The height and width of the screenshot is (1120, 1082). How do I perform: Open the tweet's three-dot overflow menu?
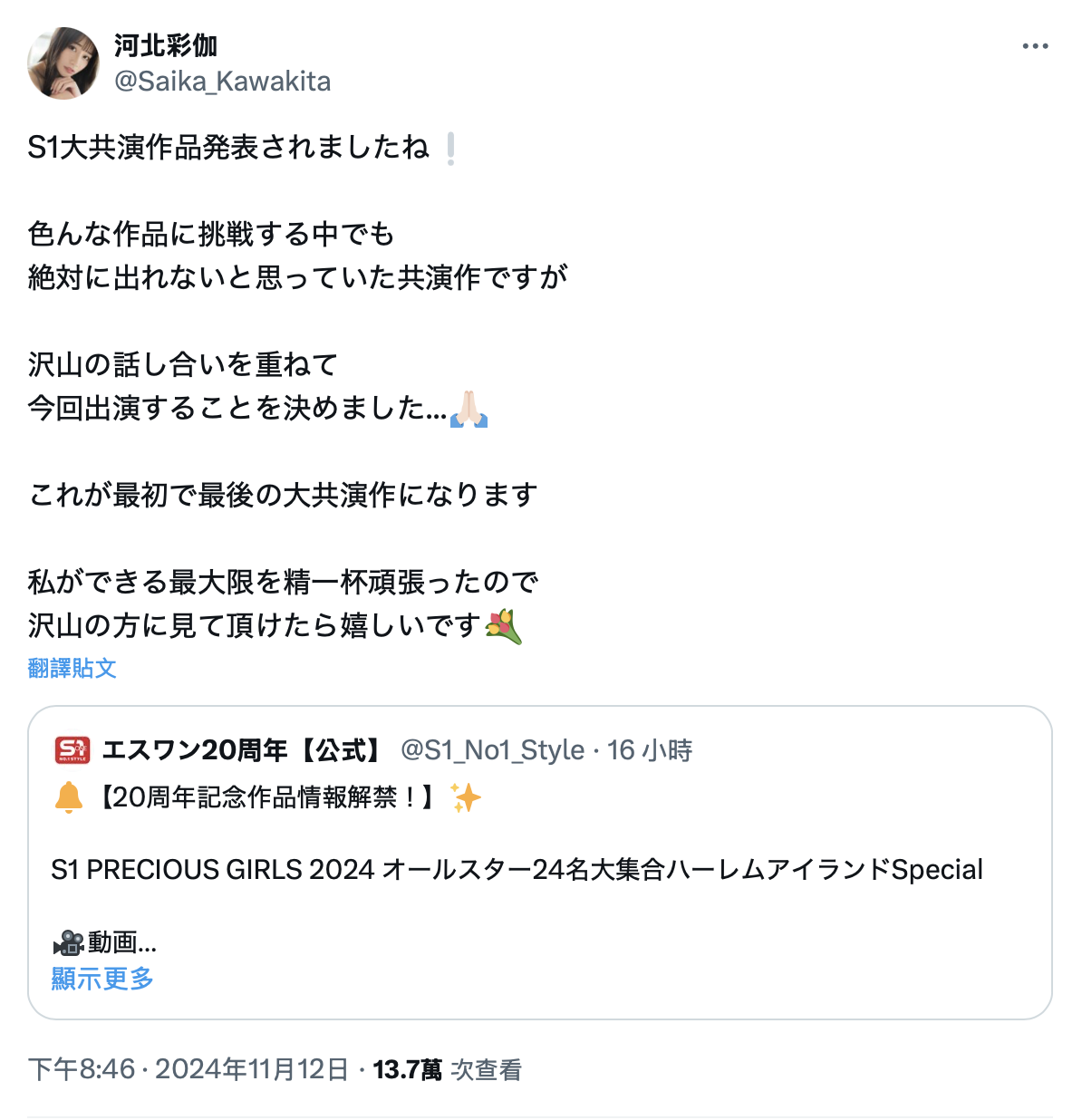(1035, 46)
